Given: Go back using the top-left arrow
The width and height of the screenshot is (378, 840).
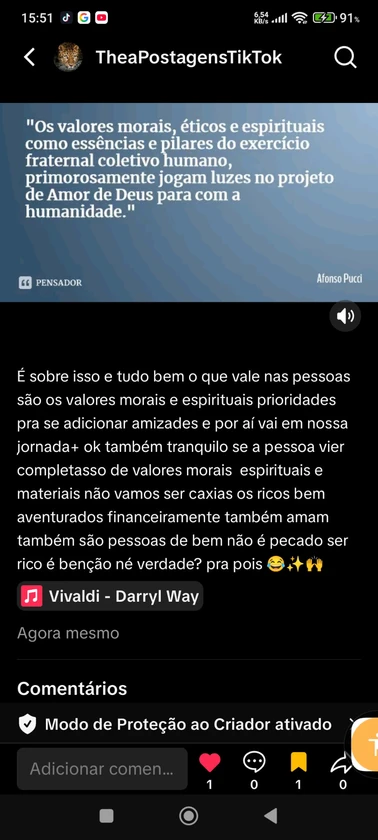Looking at the screenshot, I should 29,57.
